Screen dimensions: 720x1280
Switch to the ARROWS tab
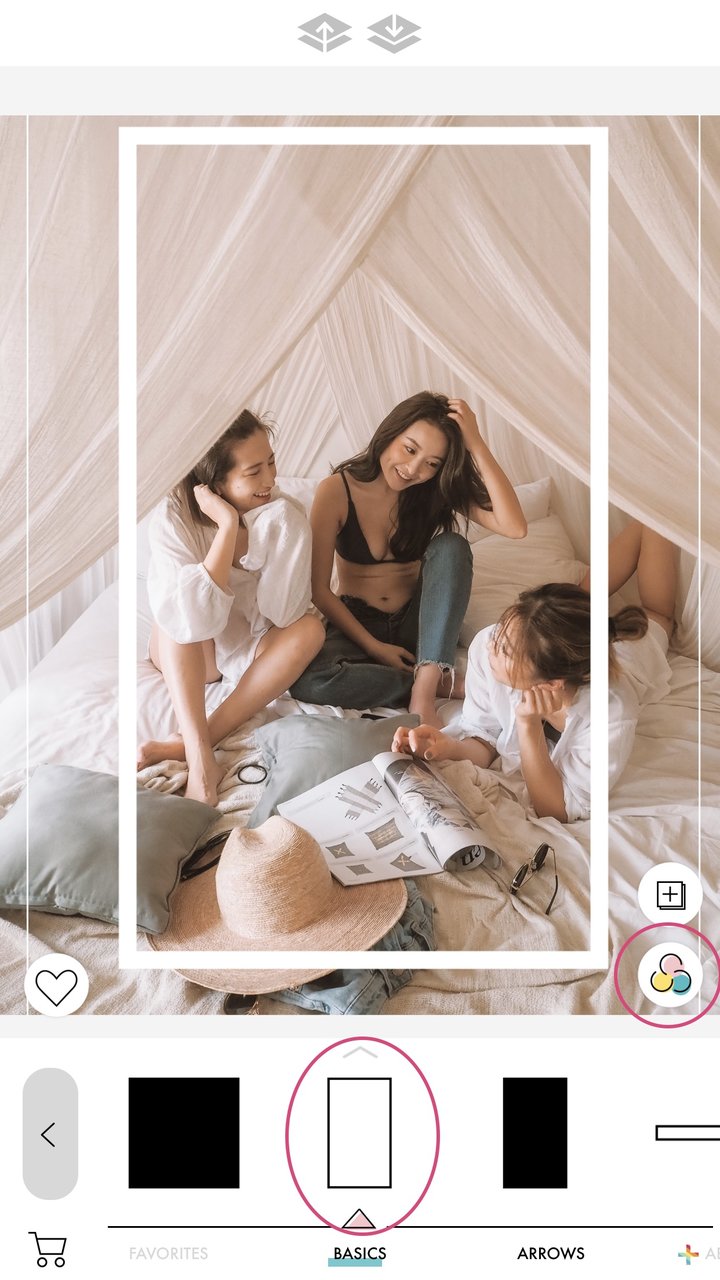(x=551, y=1253)
